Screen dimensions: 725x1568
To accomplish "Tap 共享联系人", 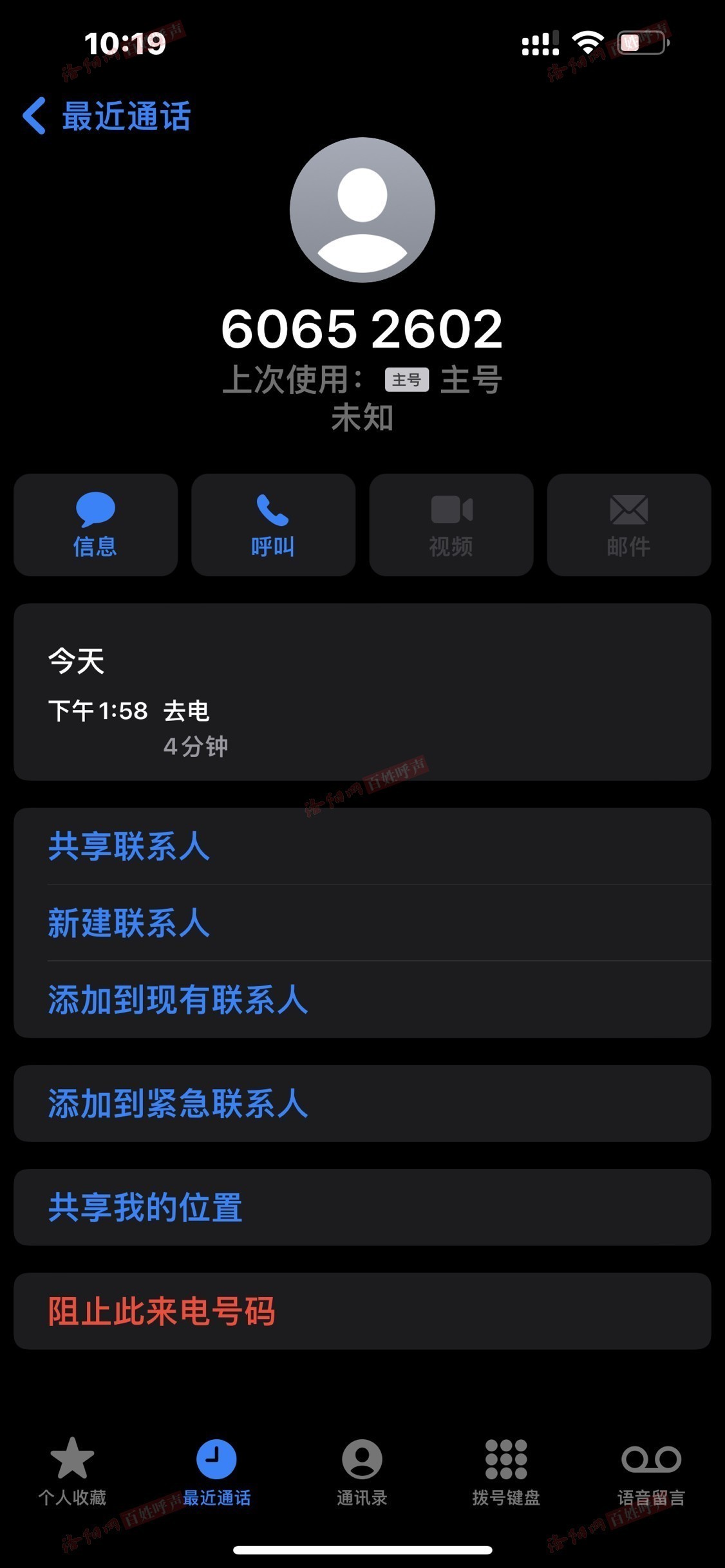I will [x=129, y=846].
